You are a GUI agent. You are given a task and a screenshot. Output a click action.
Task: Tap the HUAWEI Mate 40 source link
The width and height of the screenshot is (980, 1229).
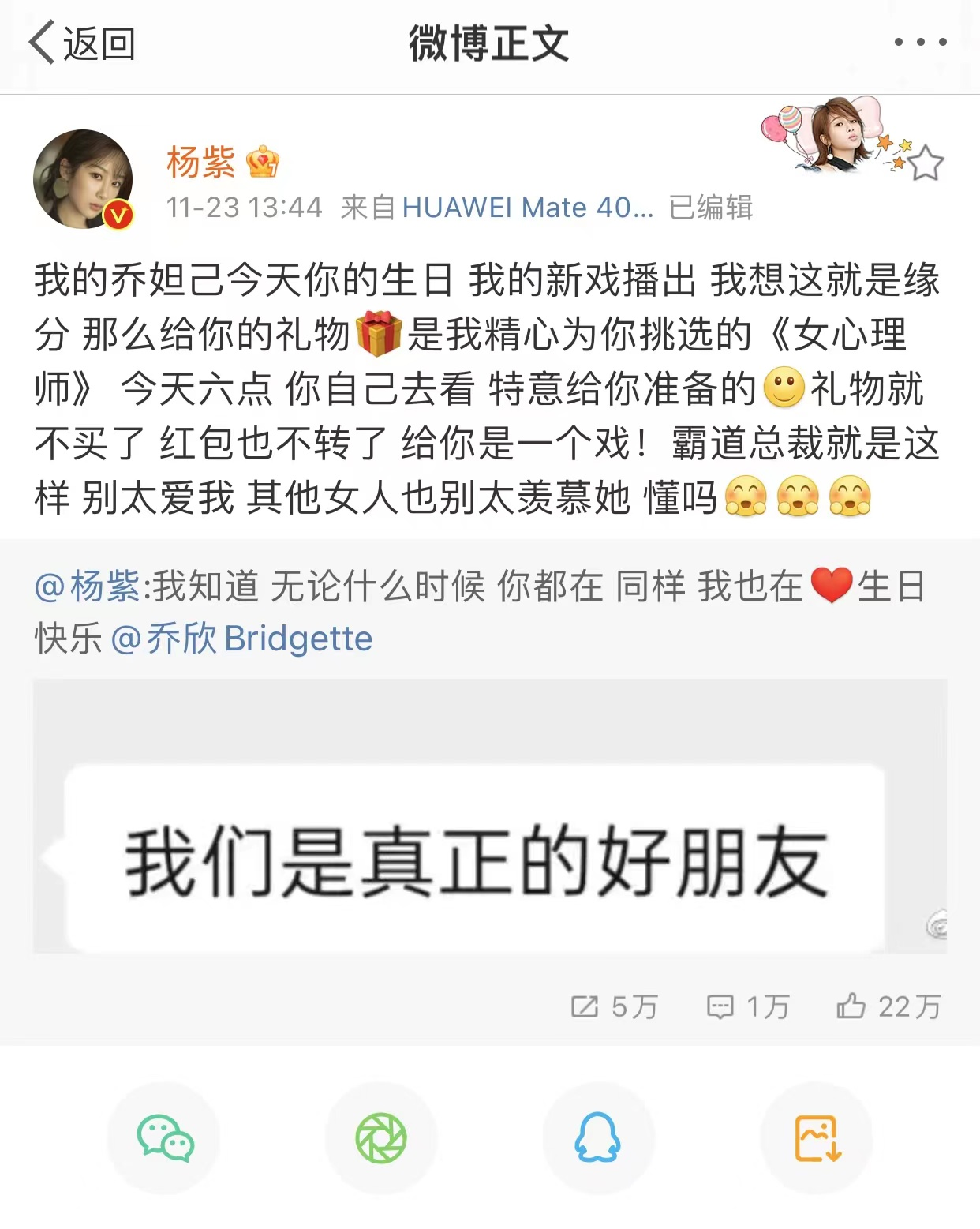[x=528, y=208]
